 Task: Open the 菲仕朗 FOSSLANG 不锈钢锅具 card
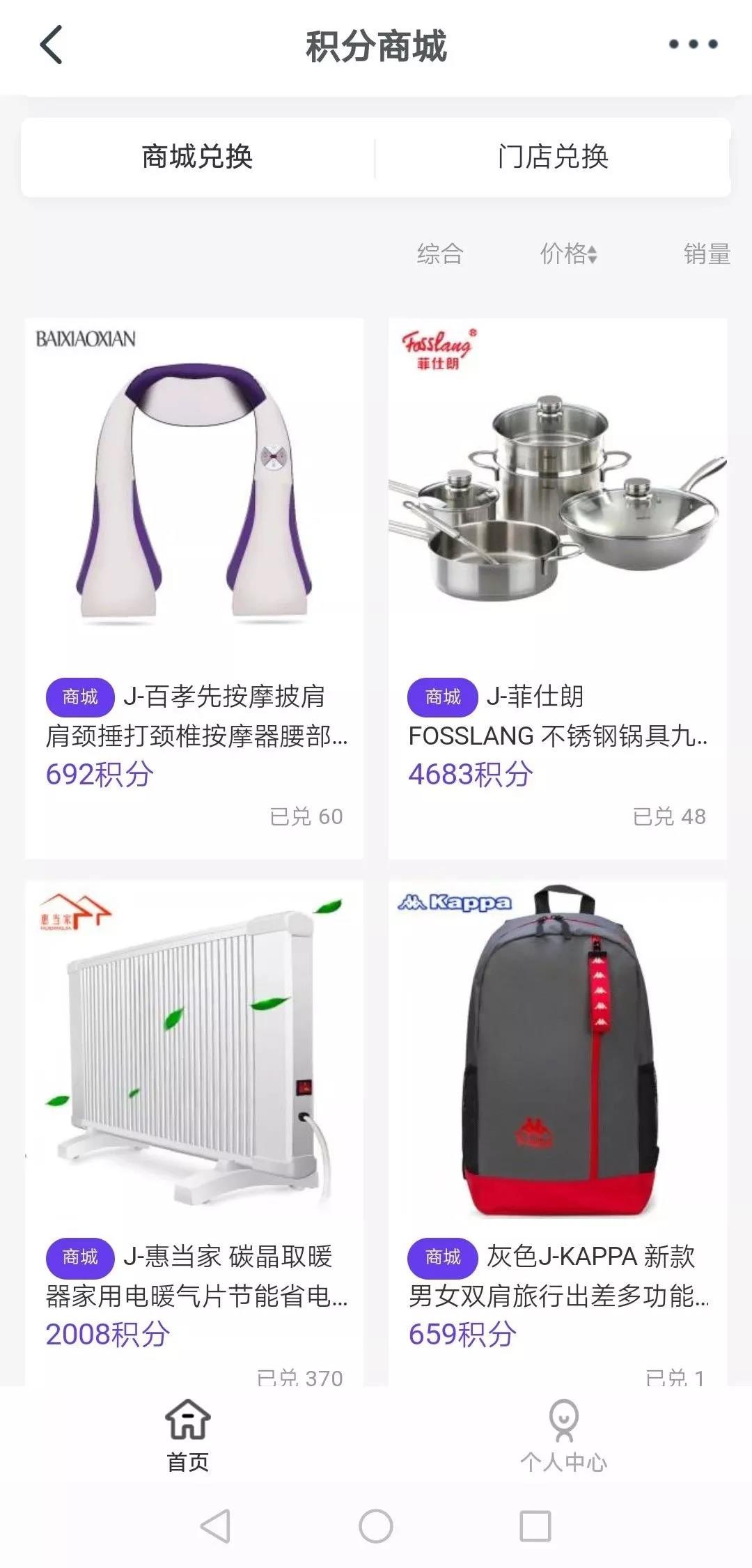click(558, 588)
